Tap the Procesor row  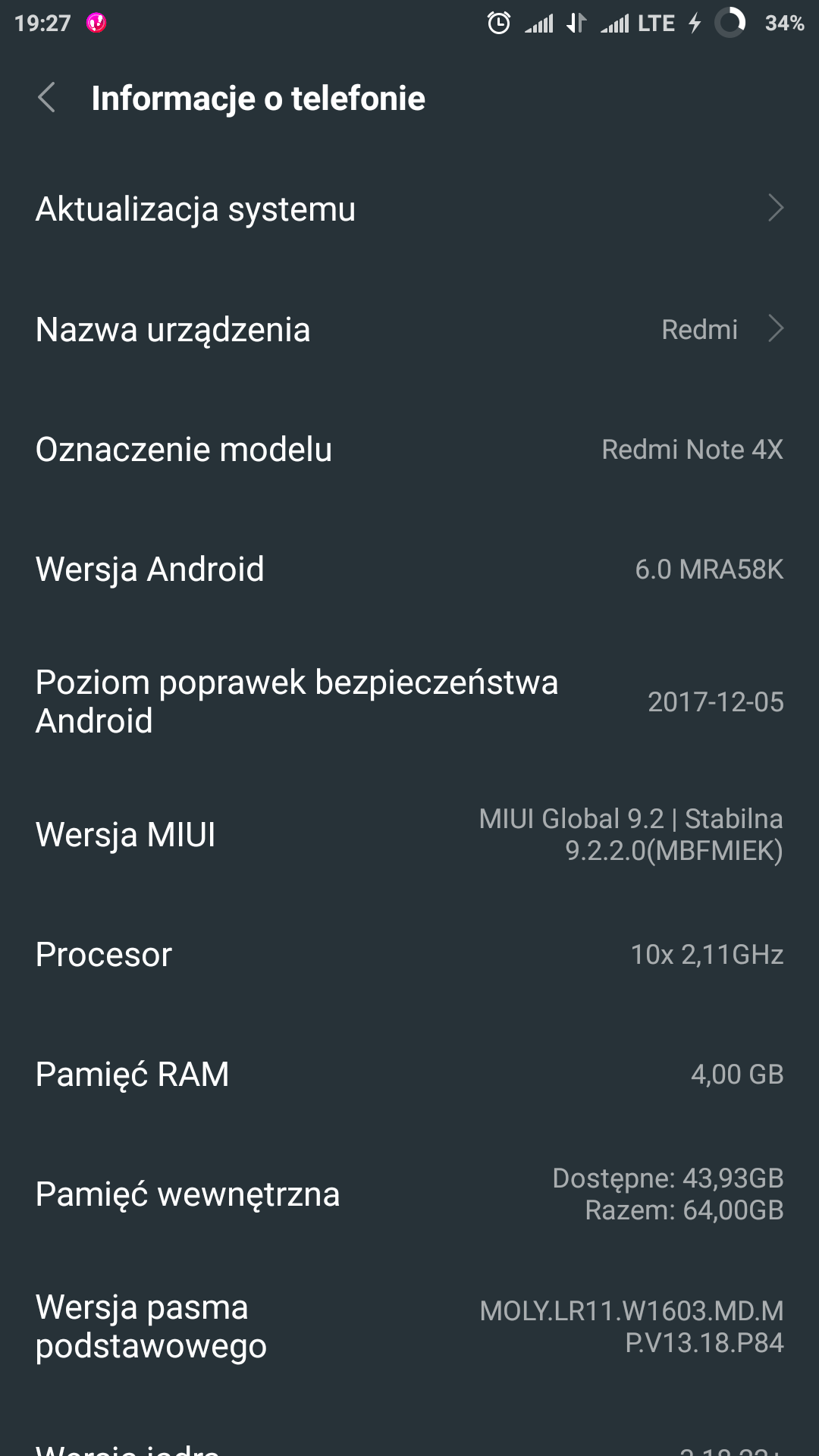coord(409,954)
